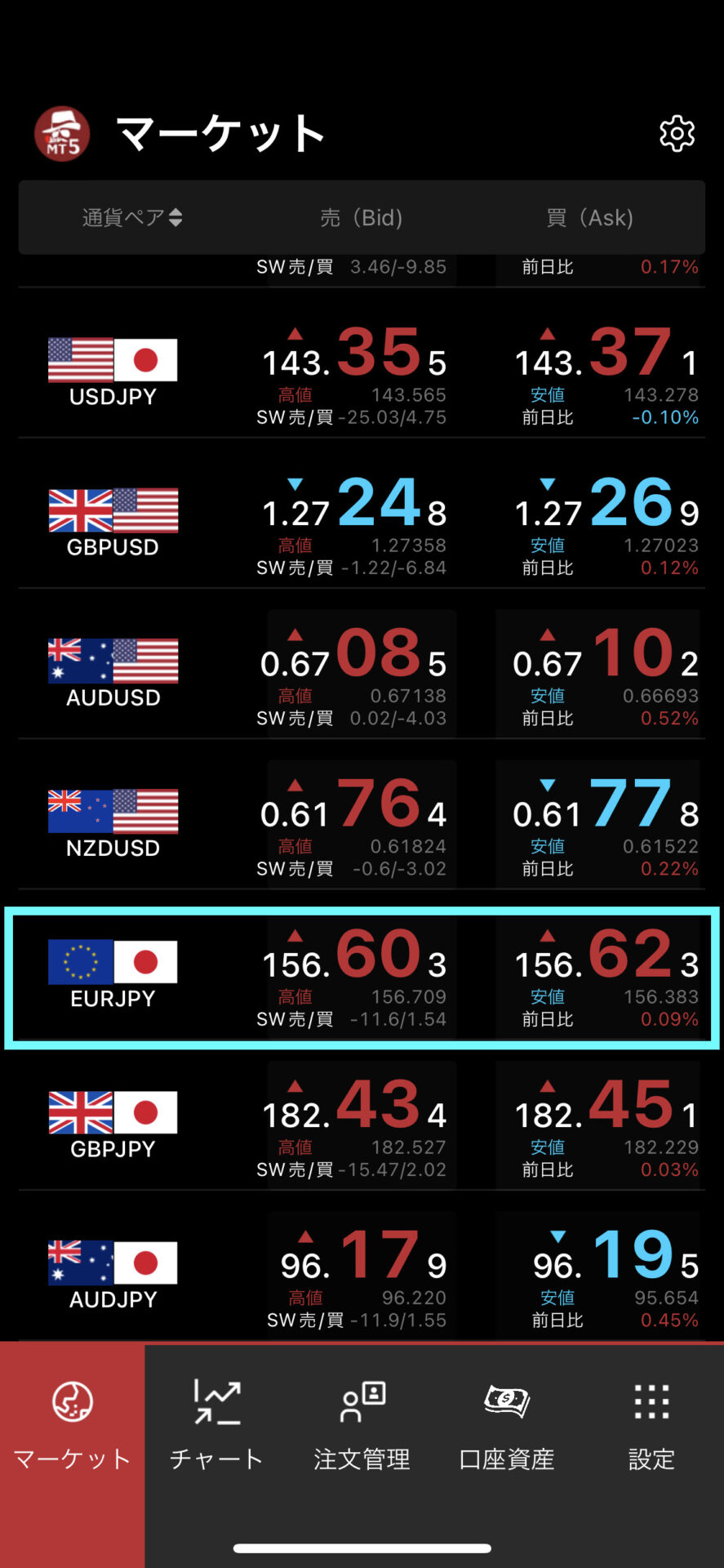Open the settings gear icon
The width and height of the screenshot is (724, 1568).
tap(677, 133)
